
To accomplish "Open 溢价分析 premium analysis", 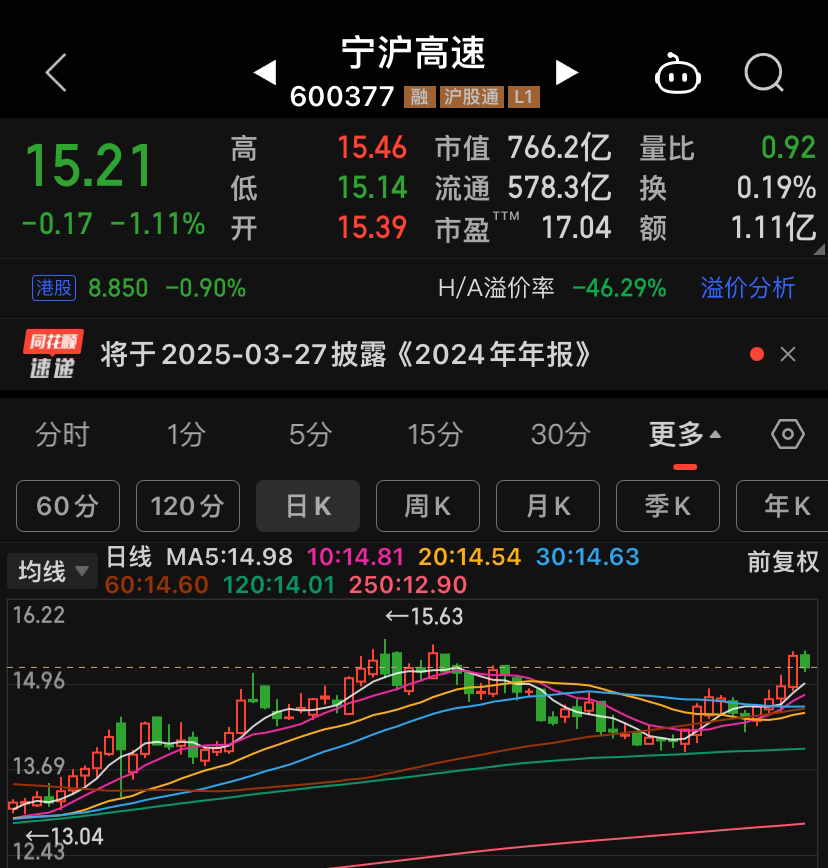I will click(x=747, y=288).
